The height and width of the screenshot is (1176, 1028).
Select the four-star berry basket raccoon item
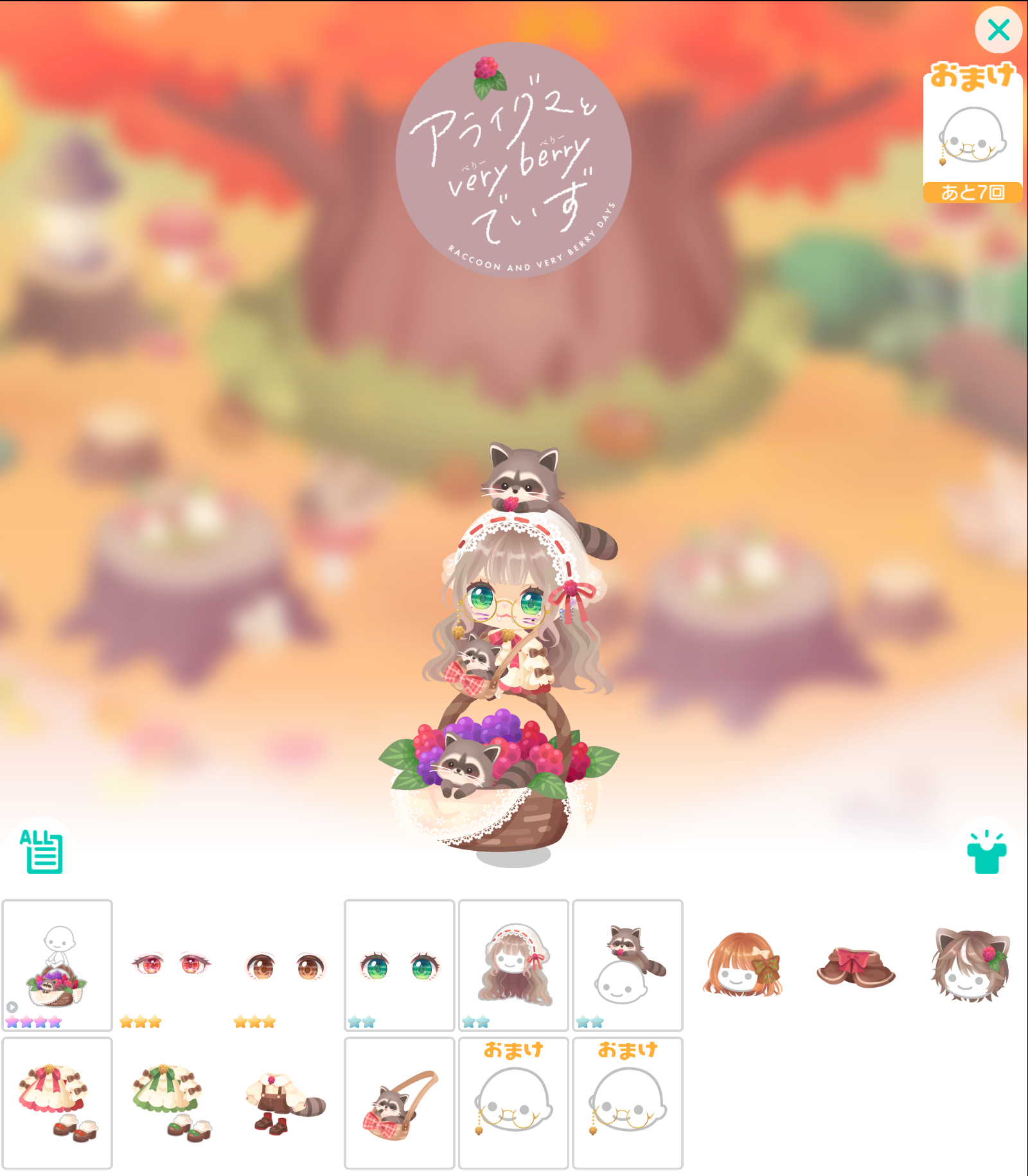[57, 965]
